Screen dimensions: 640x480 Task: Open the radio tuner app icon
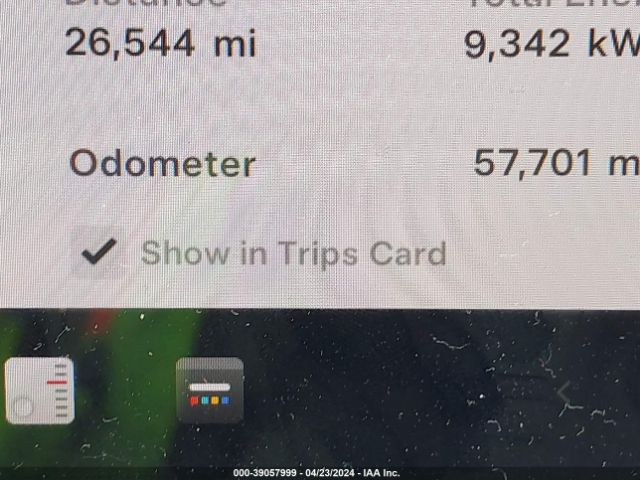pyautogui.click(x=40, y=390)
